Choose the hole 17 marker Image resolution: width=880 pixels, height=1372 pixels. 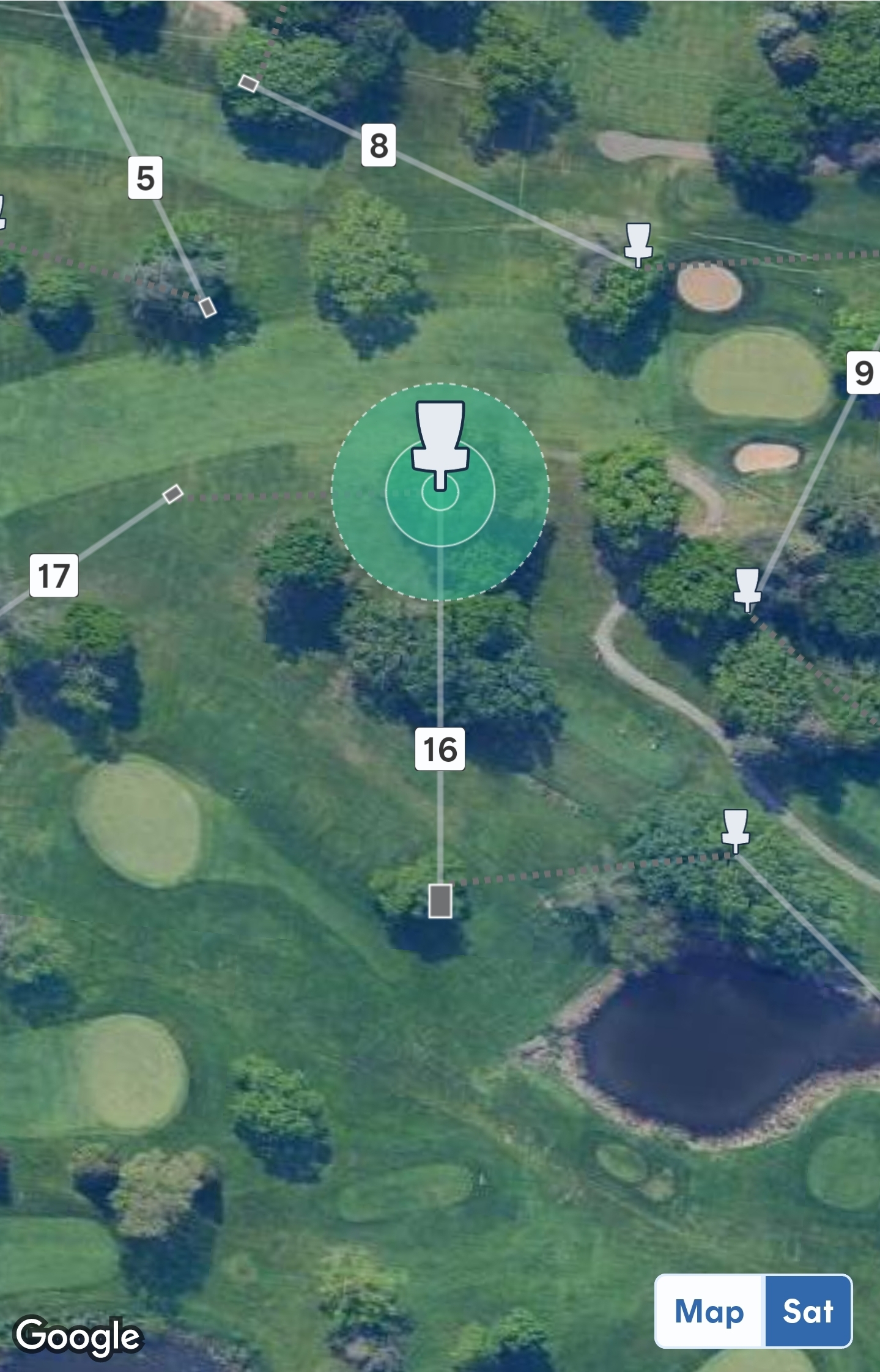[x=54, y=575]
